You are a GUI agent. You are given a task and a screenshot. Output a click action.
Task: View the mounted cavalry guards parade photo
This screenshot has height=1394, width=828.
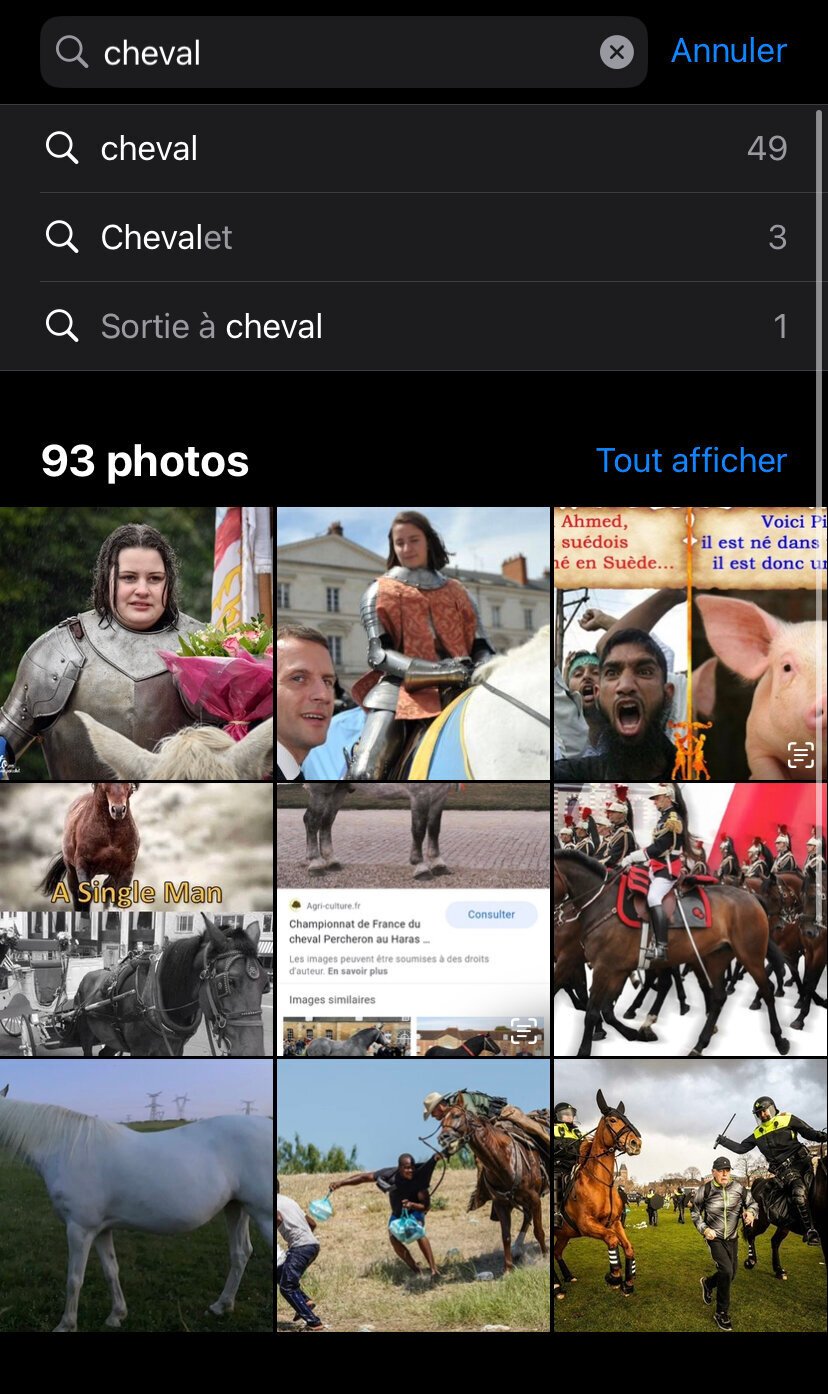tap(690, 919)
